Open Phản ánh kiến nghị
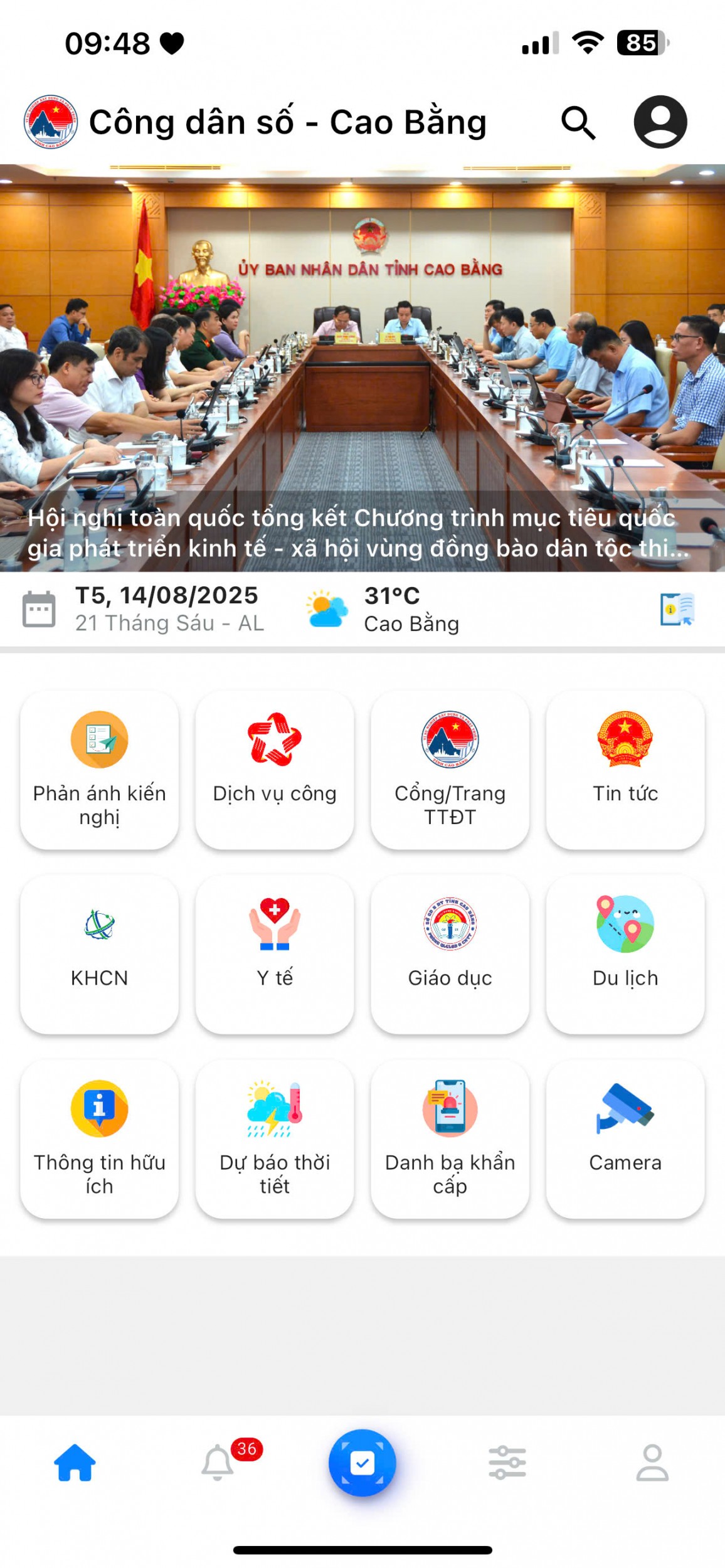The width and height of the screenshot is (725, 1568). click(x=99, y=770)
